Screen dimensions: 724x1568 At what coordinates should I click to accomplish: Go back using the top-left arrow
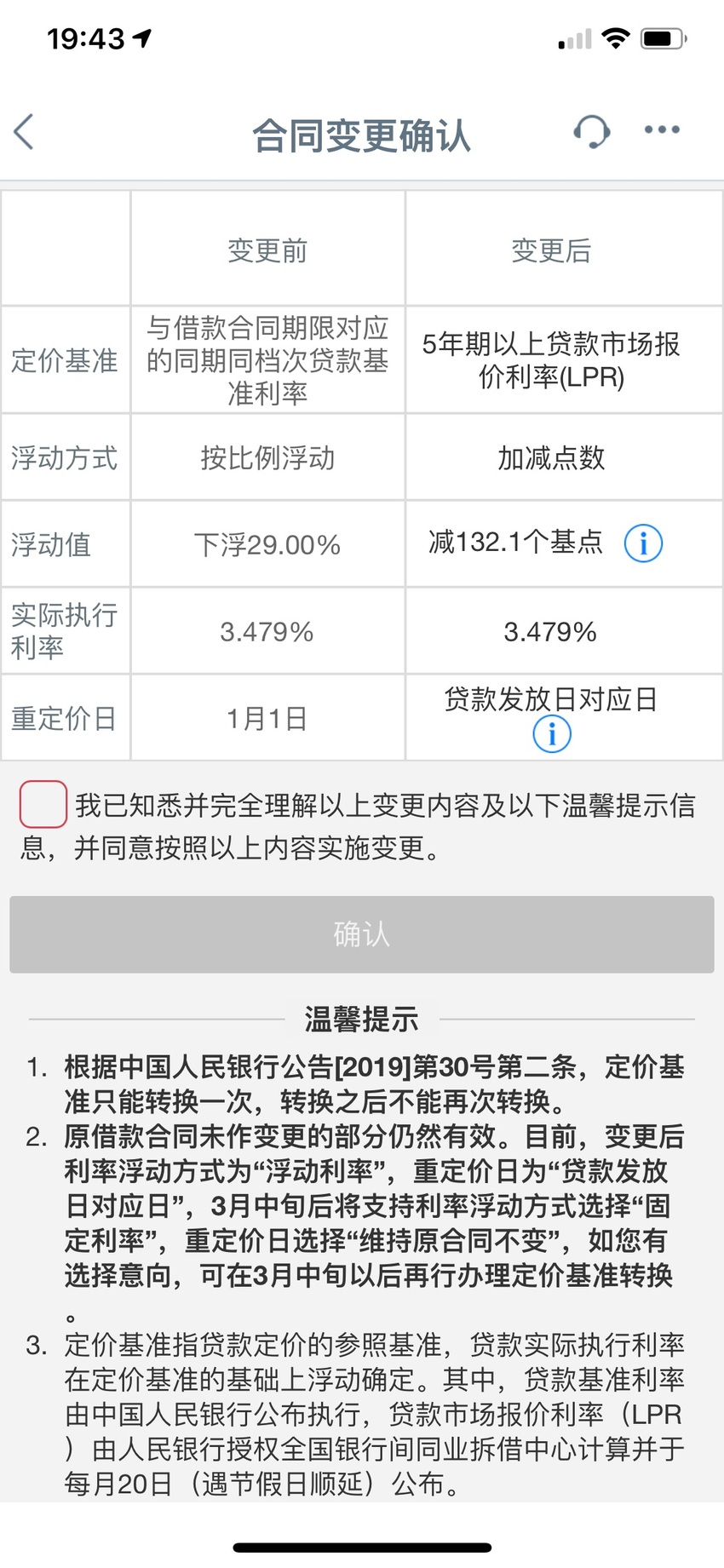[24, 132]
